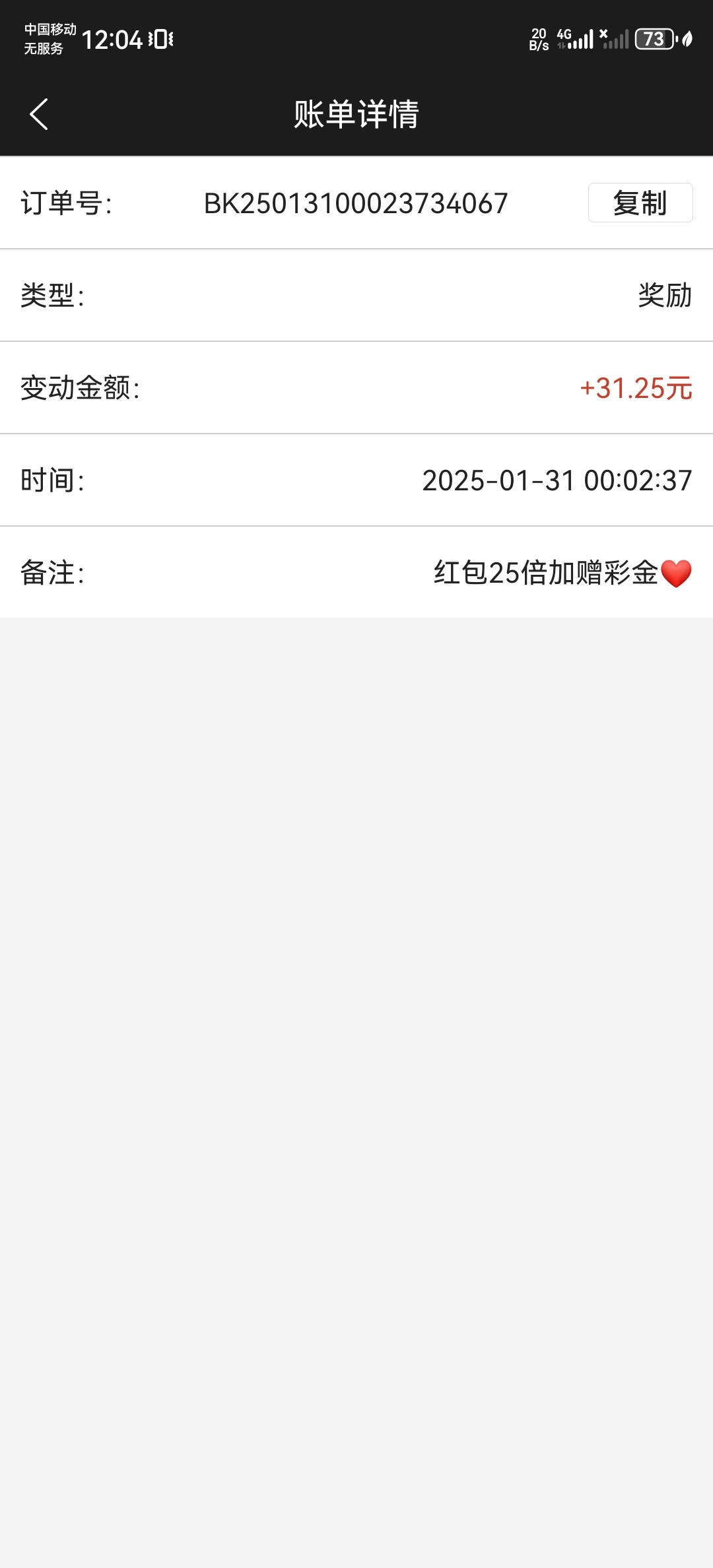Go back from the 账单详情 page
713x1568 pixels.
point(39,114)
